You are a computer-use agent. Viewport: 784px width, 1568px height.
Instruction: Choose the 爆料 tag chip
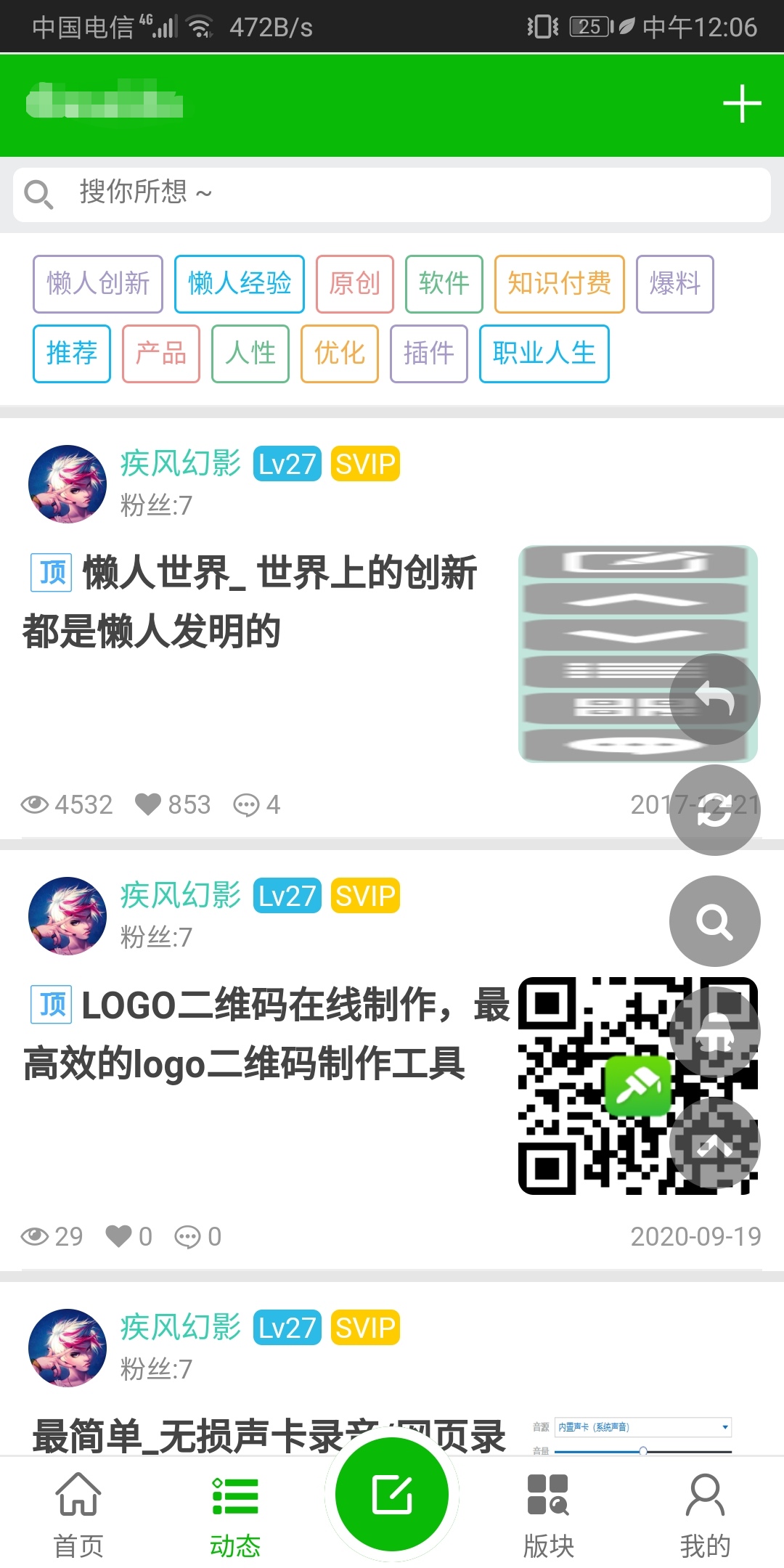[x=675, y=284]
